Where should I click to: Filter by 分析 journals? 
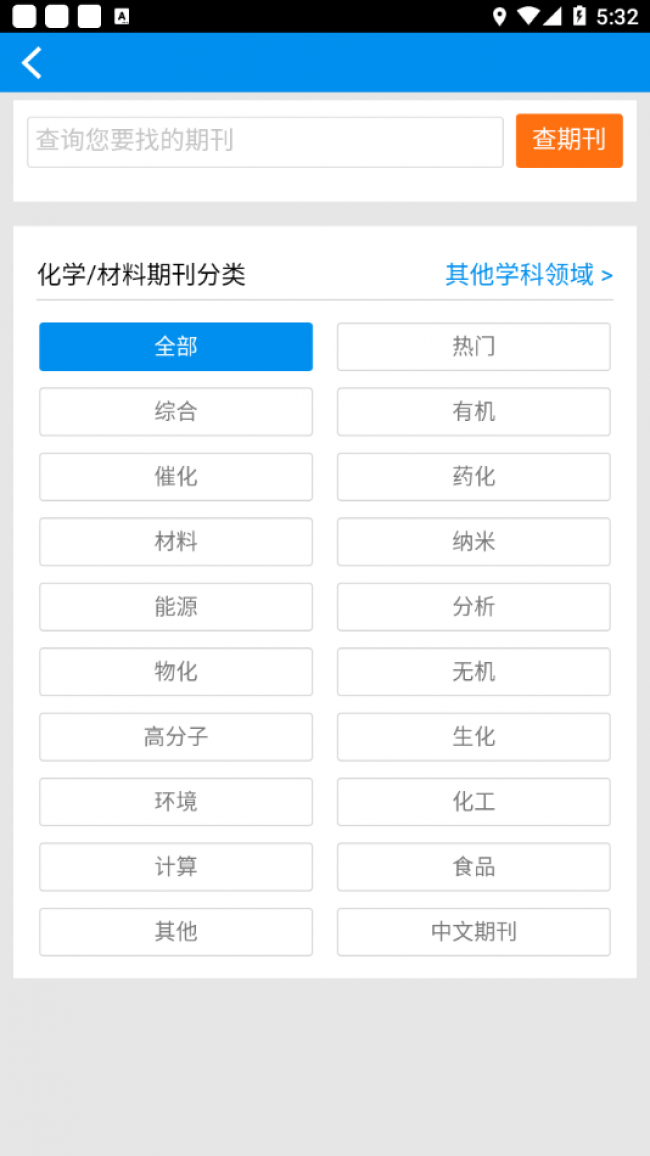tap(473, 607)
